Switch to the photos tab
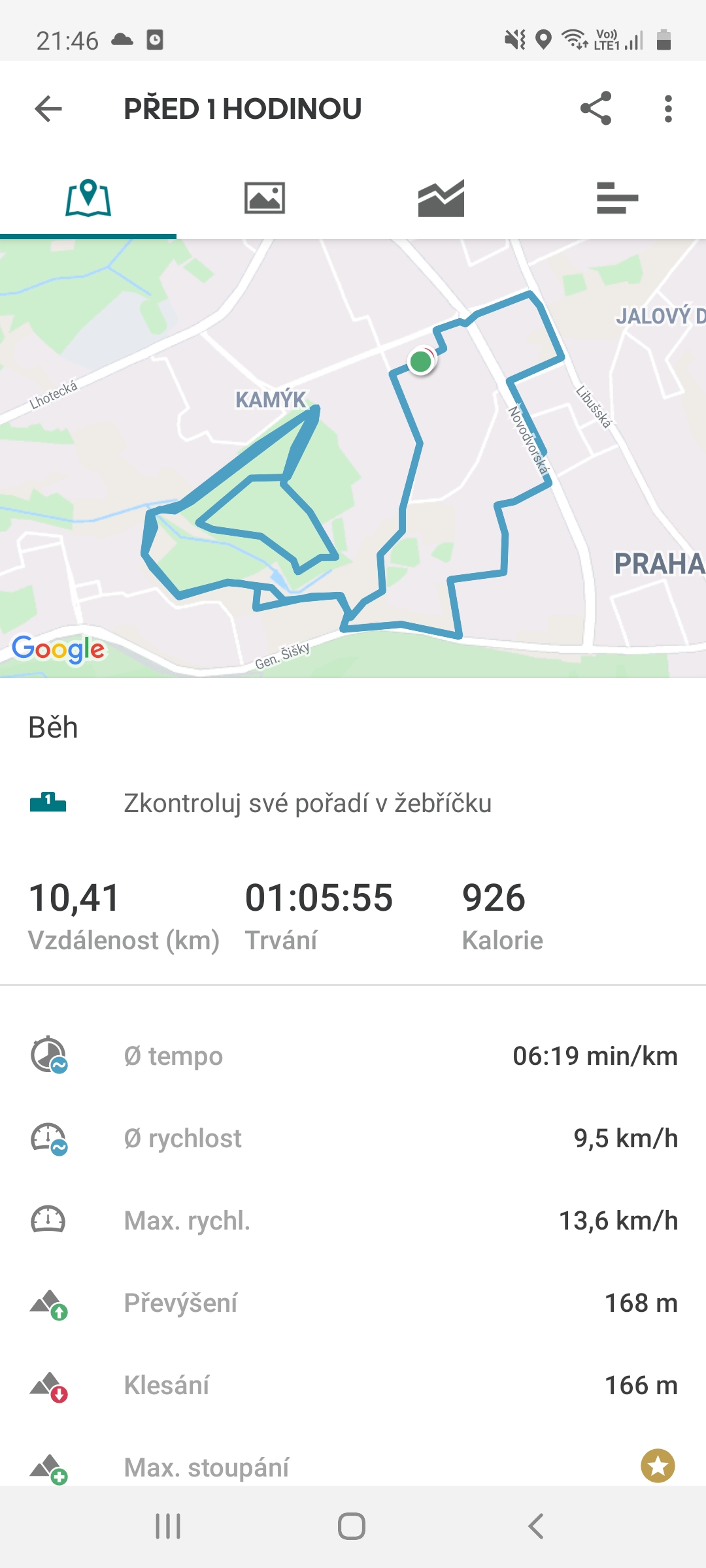706x1568 pixels. (x=265, y=197)
